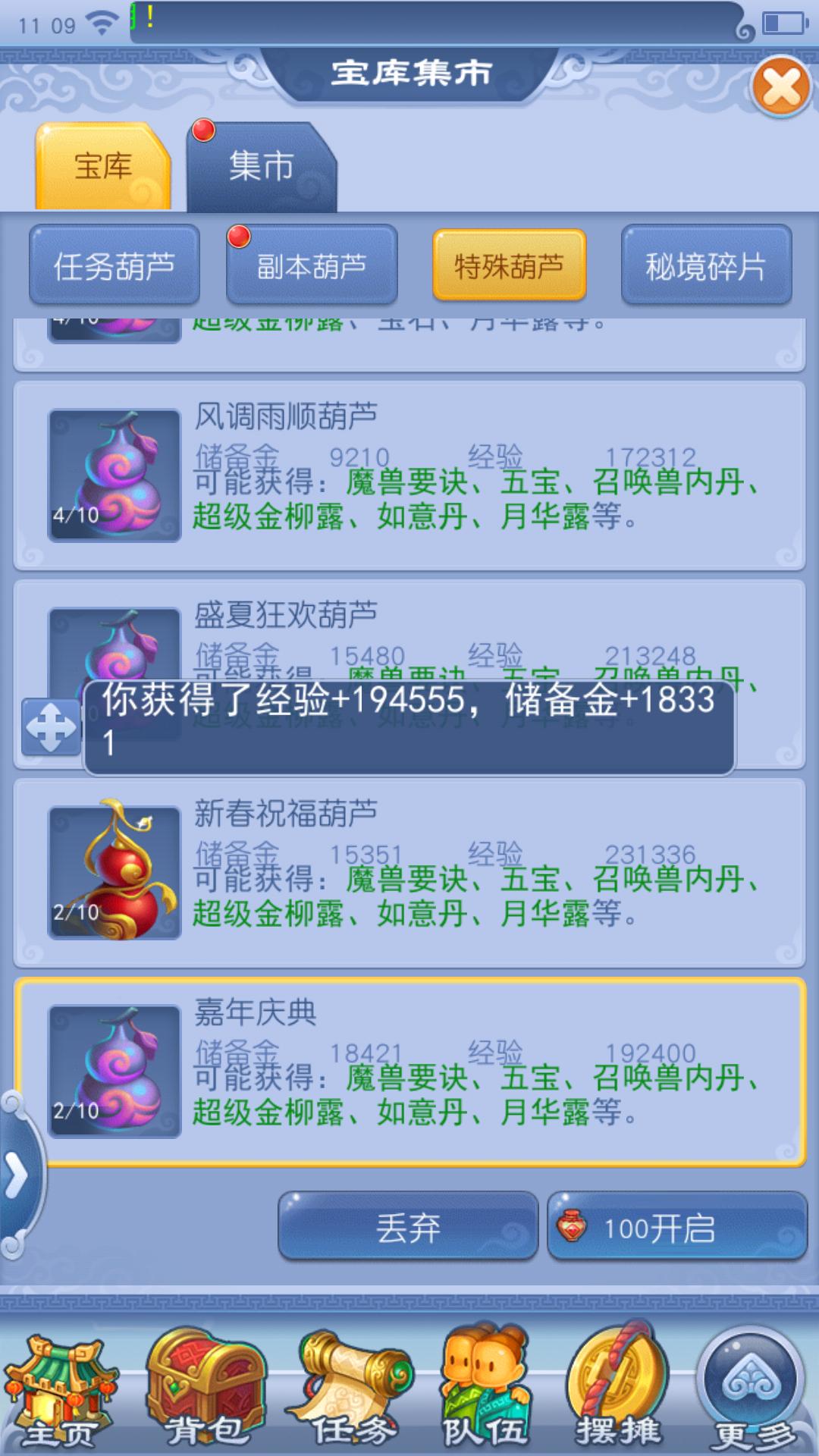Image resolution: width=819 pixels, height=1456 pixels.
Task: Select the 宝库 tab
Action: point(103,167)
